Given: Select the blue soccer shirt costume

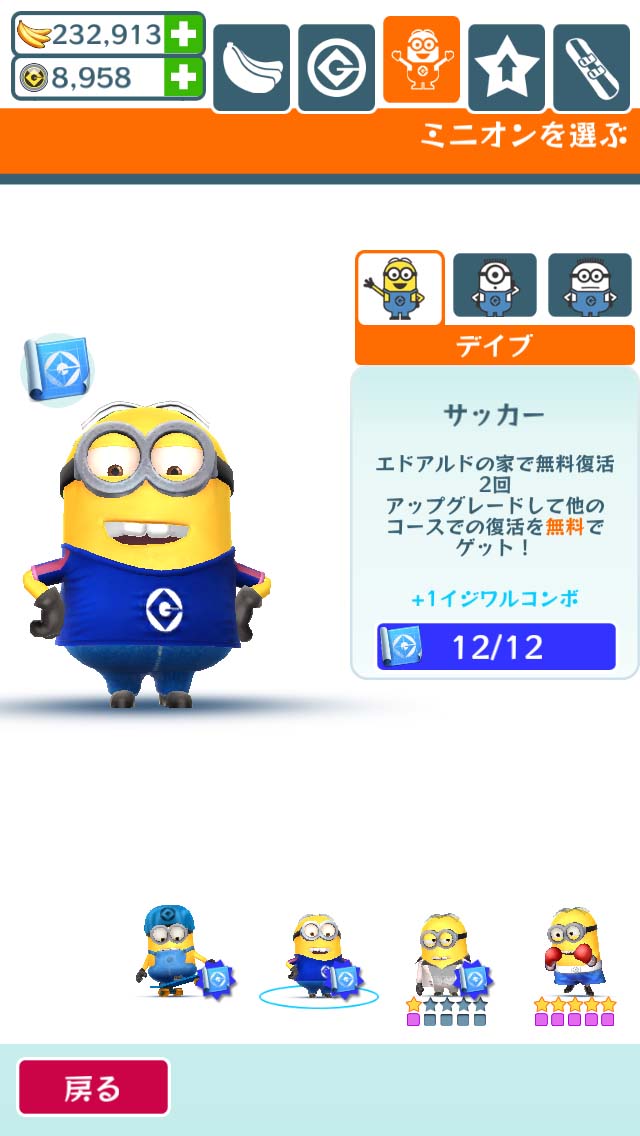Looking at the screenshot, I should pos(318,957).
